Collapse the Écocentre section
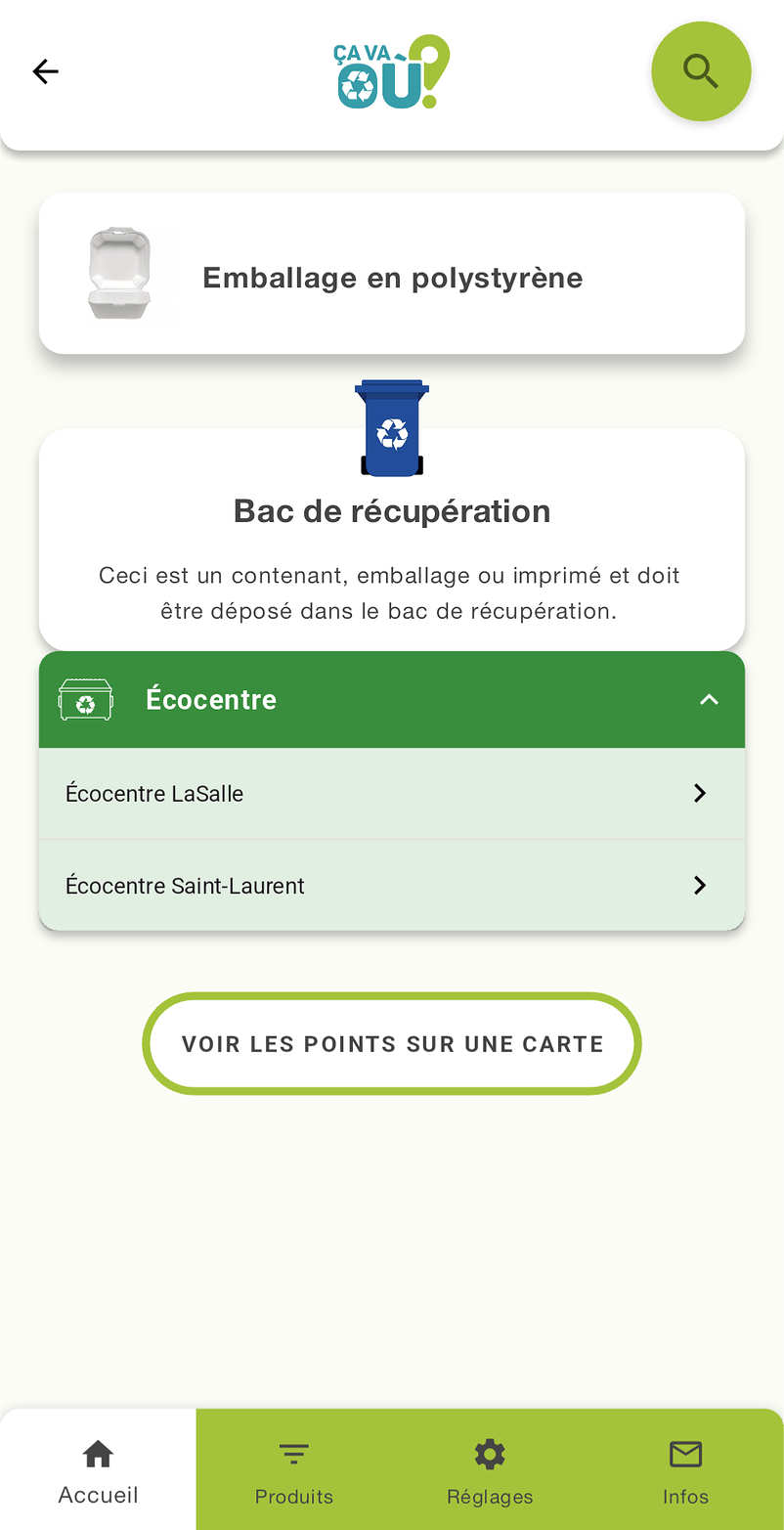784x1530 pixels. (x=709, y=700)
